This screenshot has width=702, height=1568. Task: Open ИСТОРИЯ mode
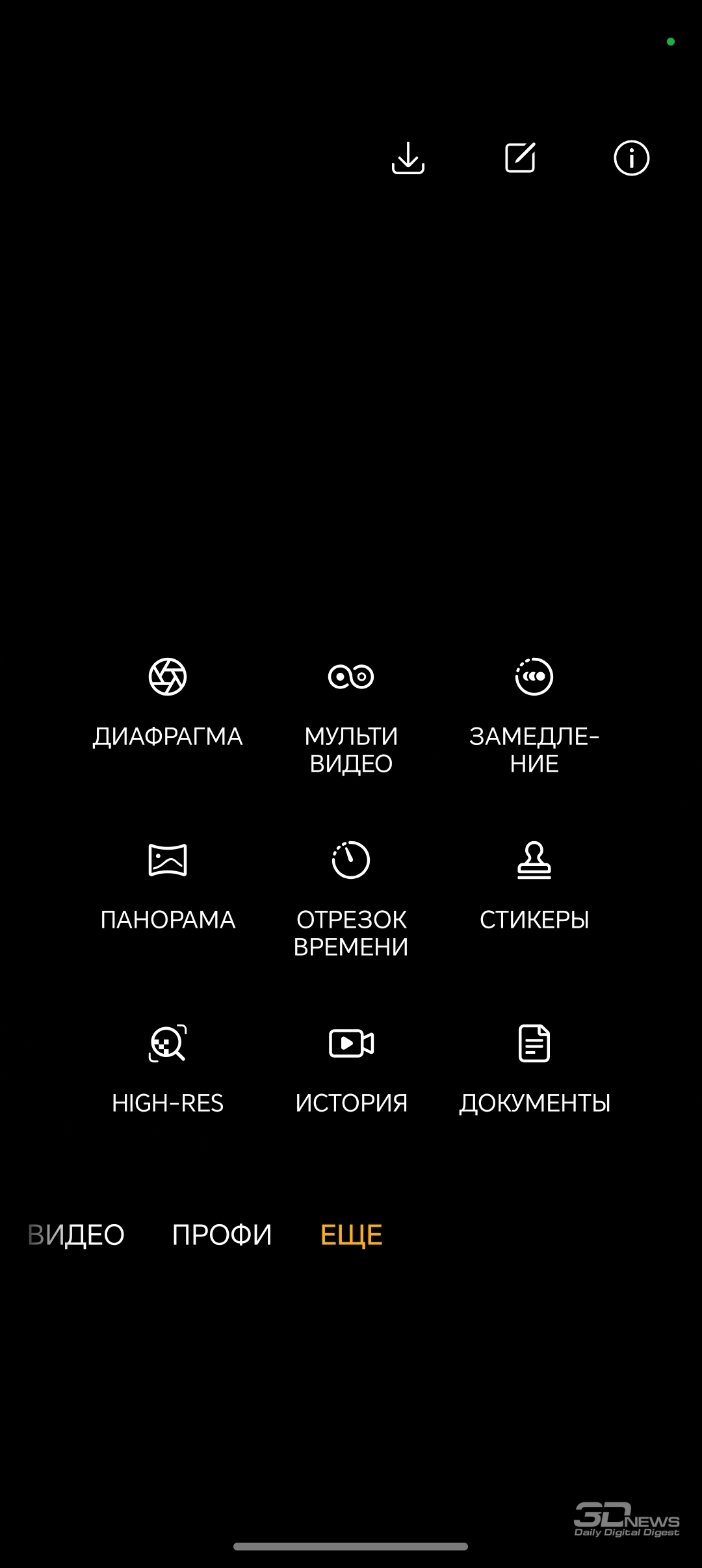pos(351,1070)
